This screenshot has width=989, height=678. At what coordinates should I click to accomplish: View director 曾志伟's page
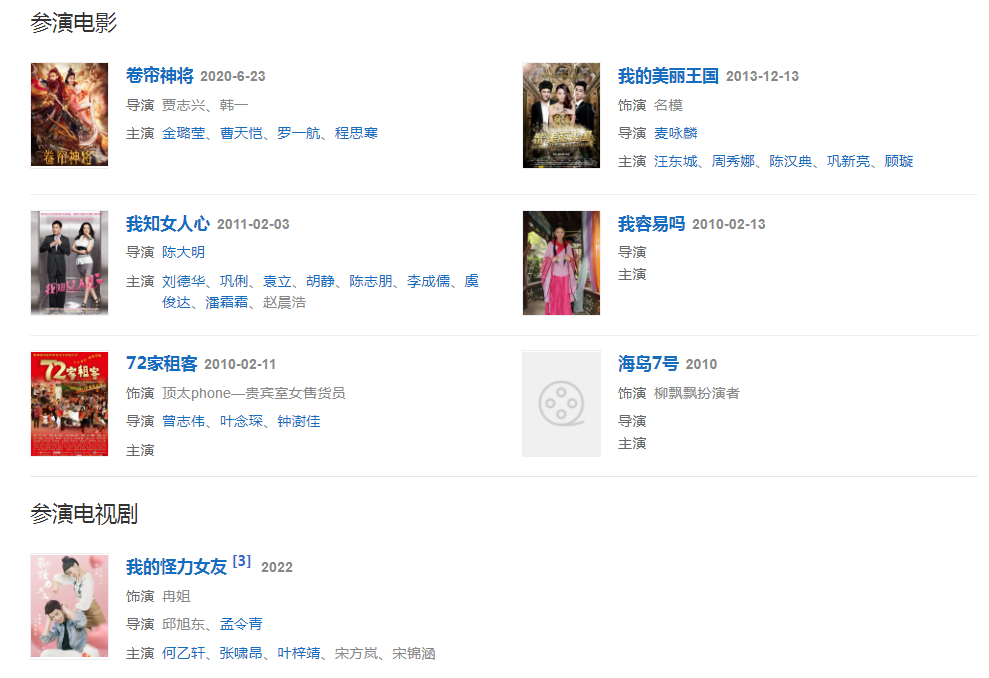[x=183, y=421]
